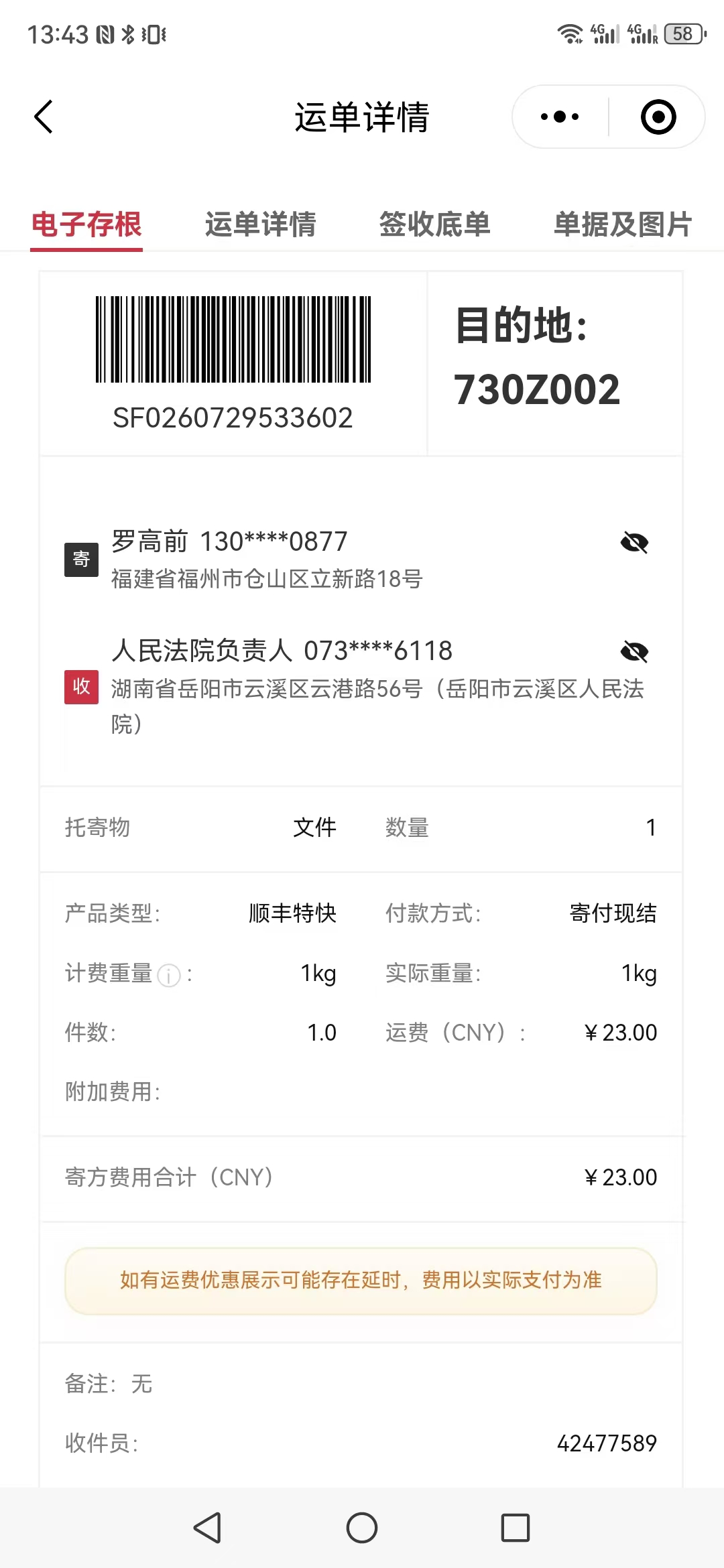
Task: Close the mini program with the circle button
Action: (x=658, y=117)
